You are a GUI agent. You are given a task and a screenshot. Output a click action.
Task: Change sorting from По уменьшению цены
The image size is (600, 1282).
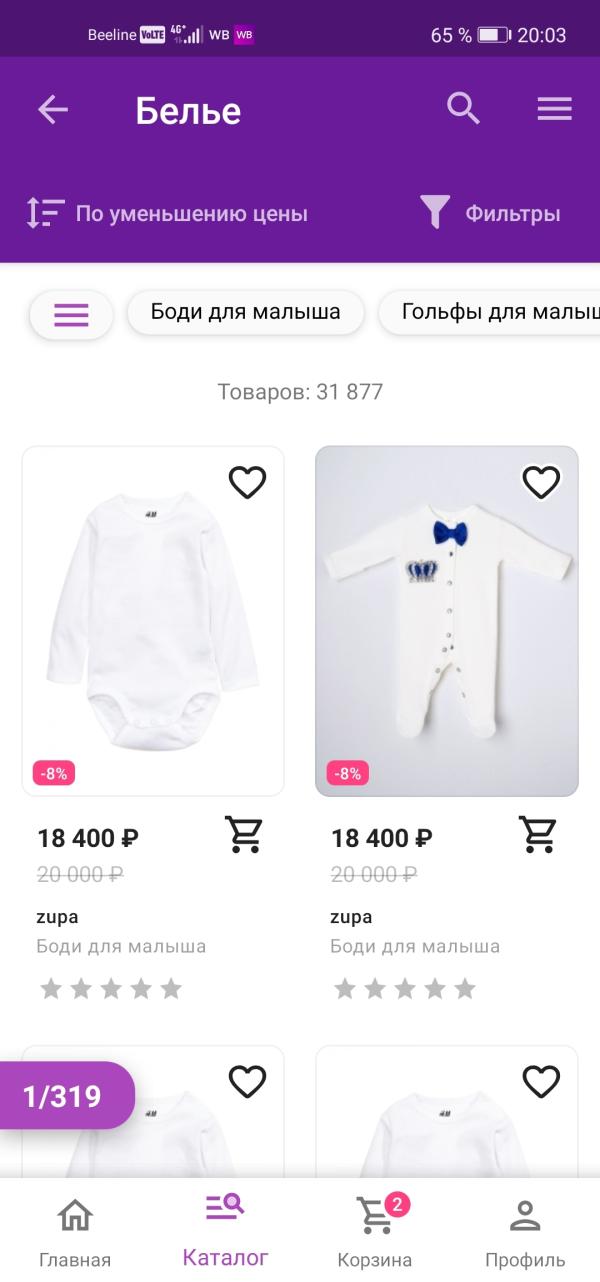167,214
